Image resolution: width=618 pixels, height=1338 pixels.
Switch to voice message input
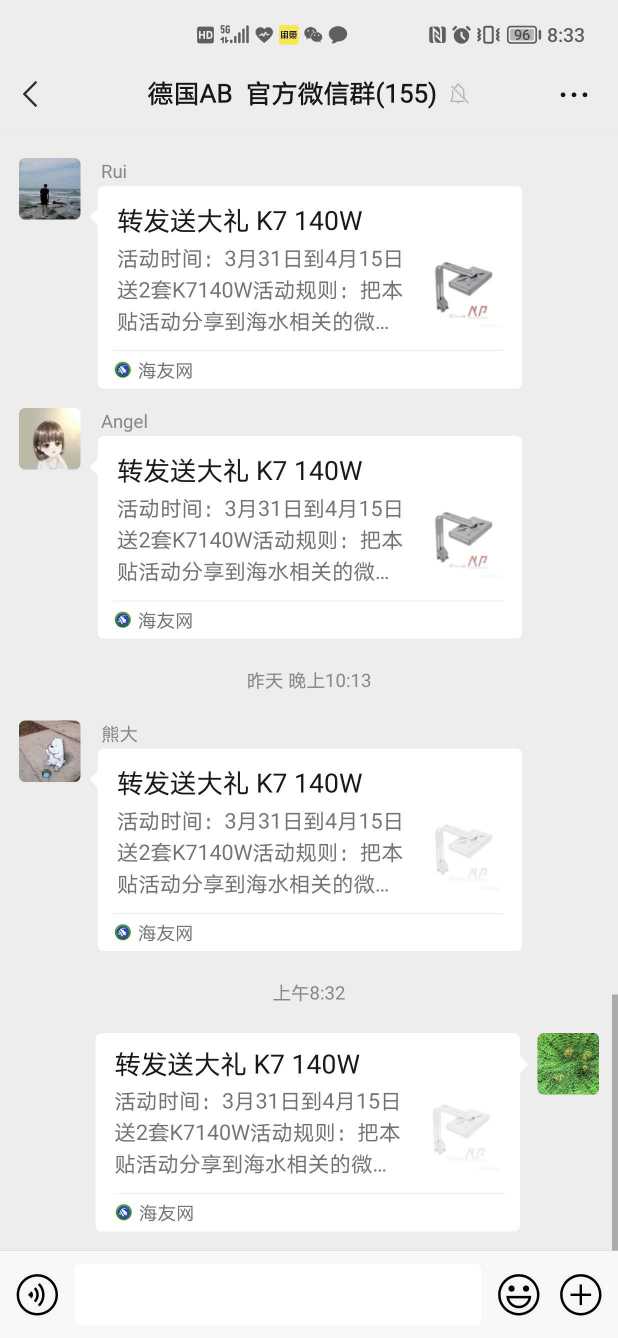pos(37,1295)
